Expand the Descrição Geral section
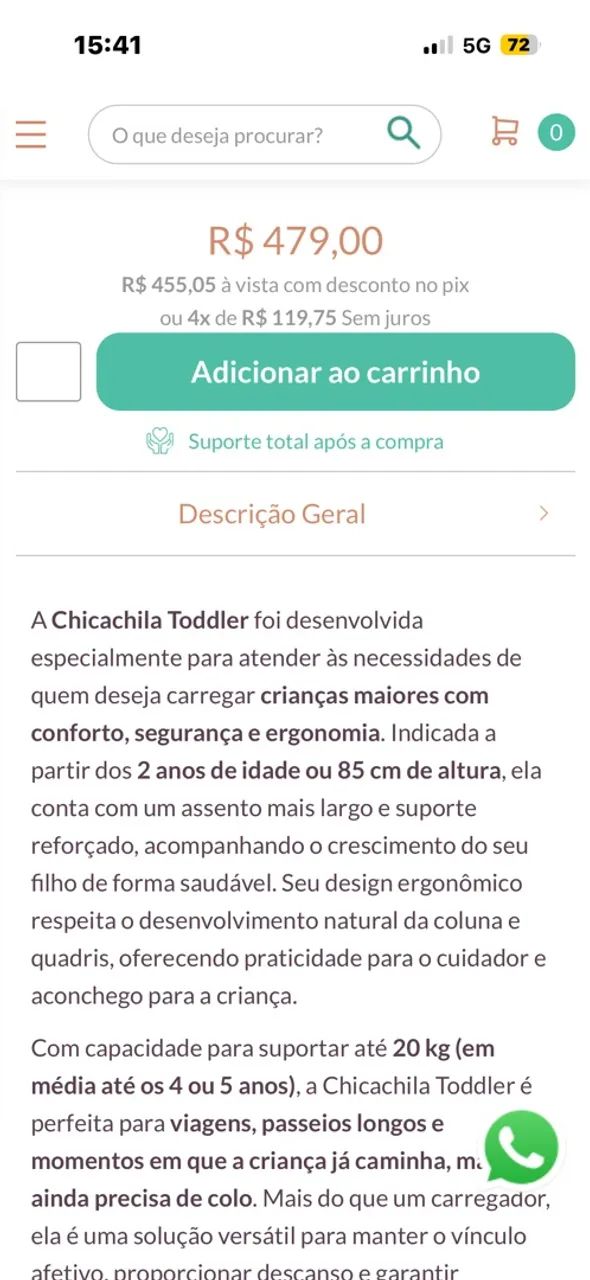The width and height of the screenshot is (590, 1280). [x=295, y=514]
